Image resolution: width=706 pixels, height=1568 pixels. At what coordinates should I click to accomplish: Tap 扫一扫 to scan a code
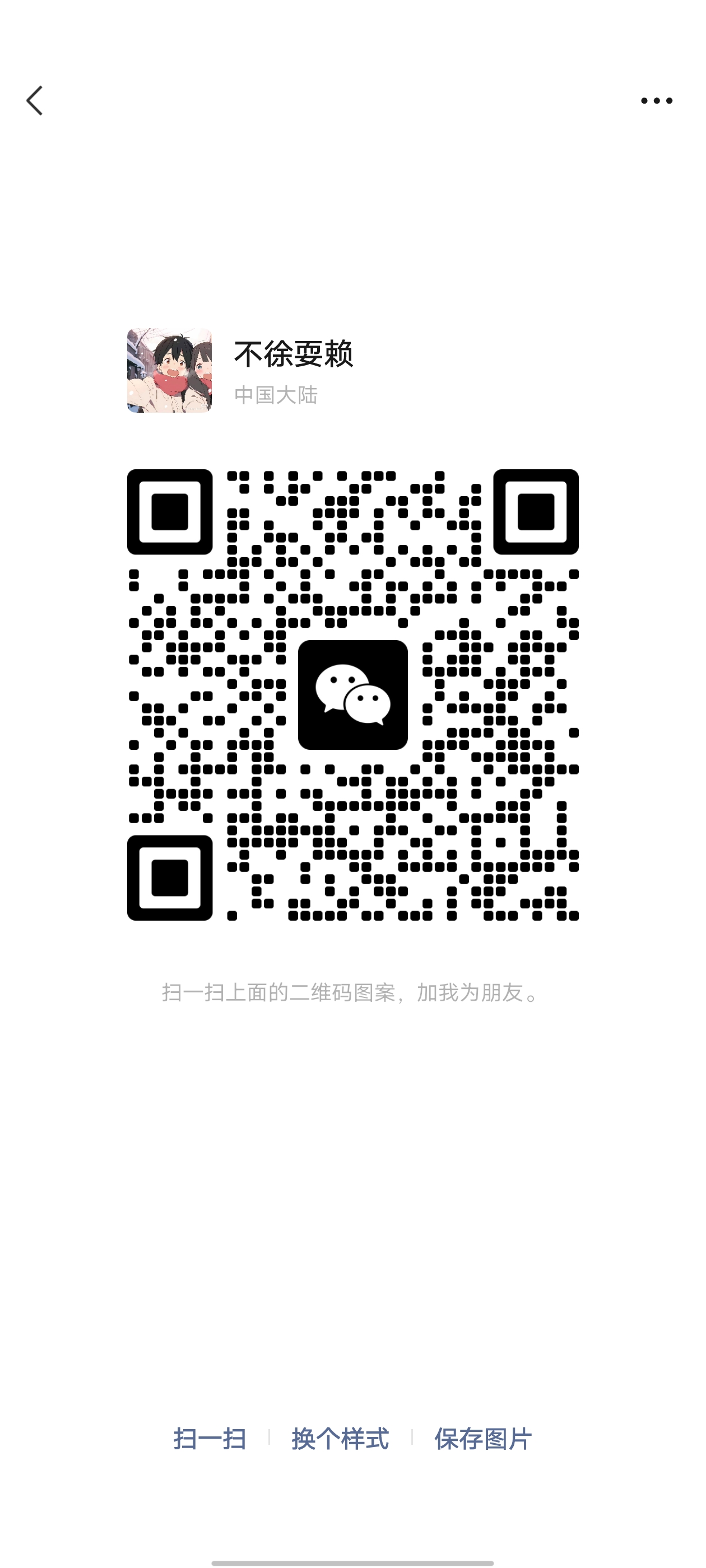click(210, 1439)
